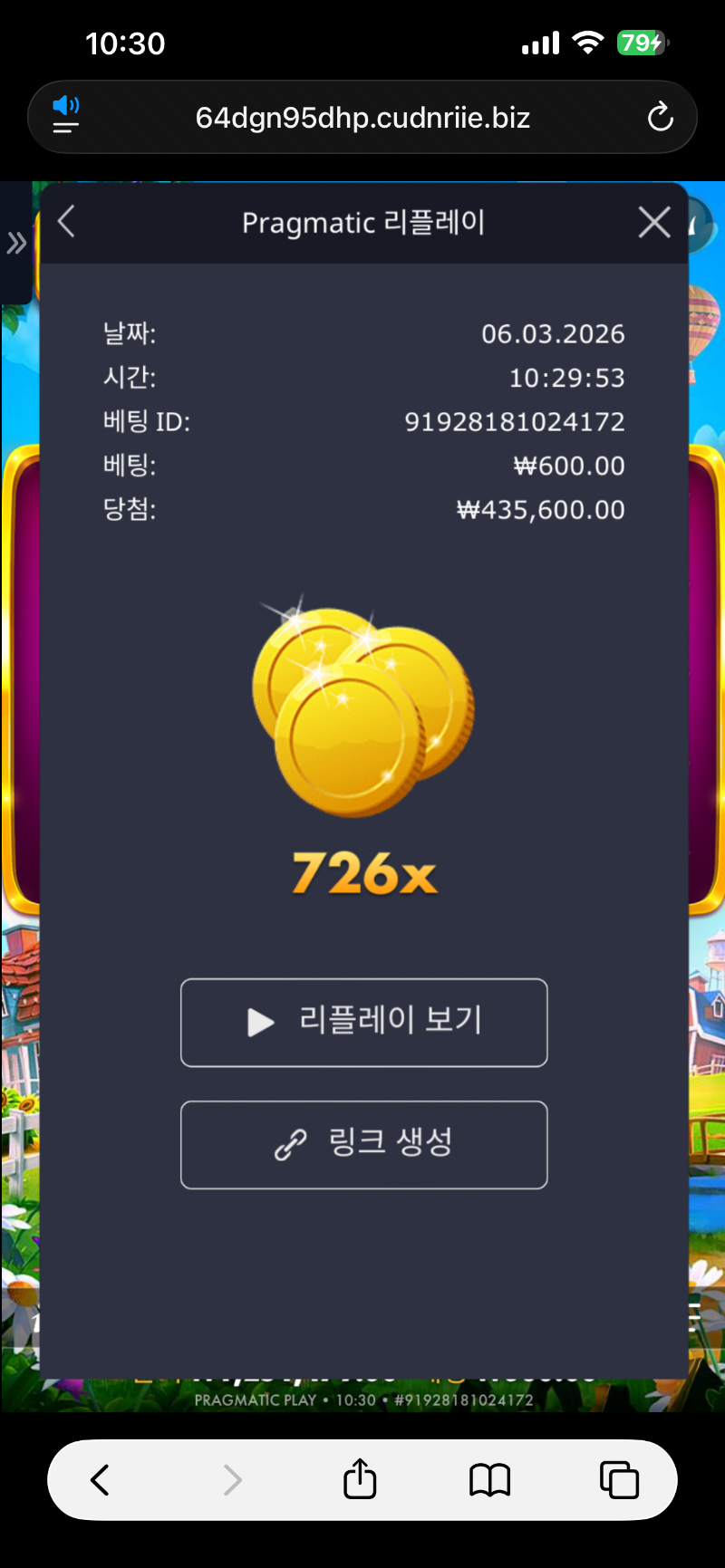
Task: Mute the page audio via speaker icon
Action: pyautogui.click(x=65, y=105)
